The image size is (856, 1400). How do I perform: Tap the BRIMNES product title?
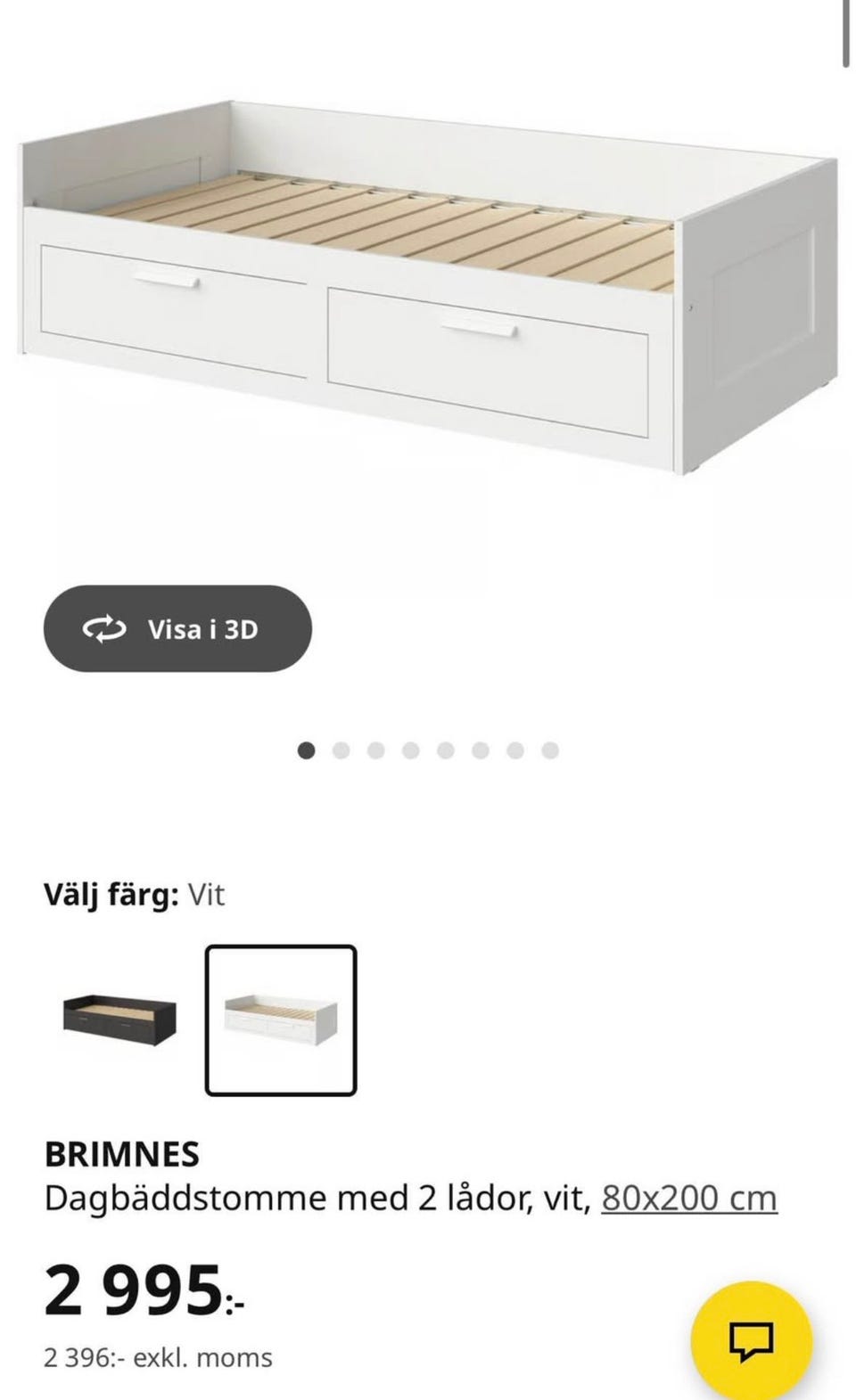(122, 1154)
